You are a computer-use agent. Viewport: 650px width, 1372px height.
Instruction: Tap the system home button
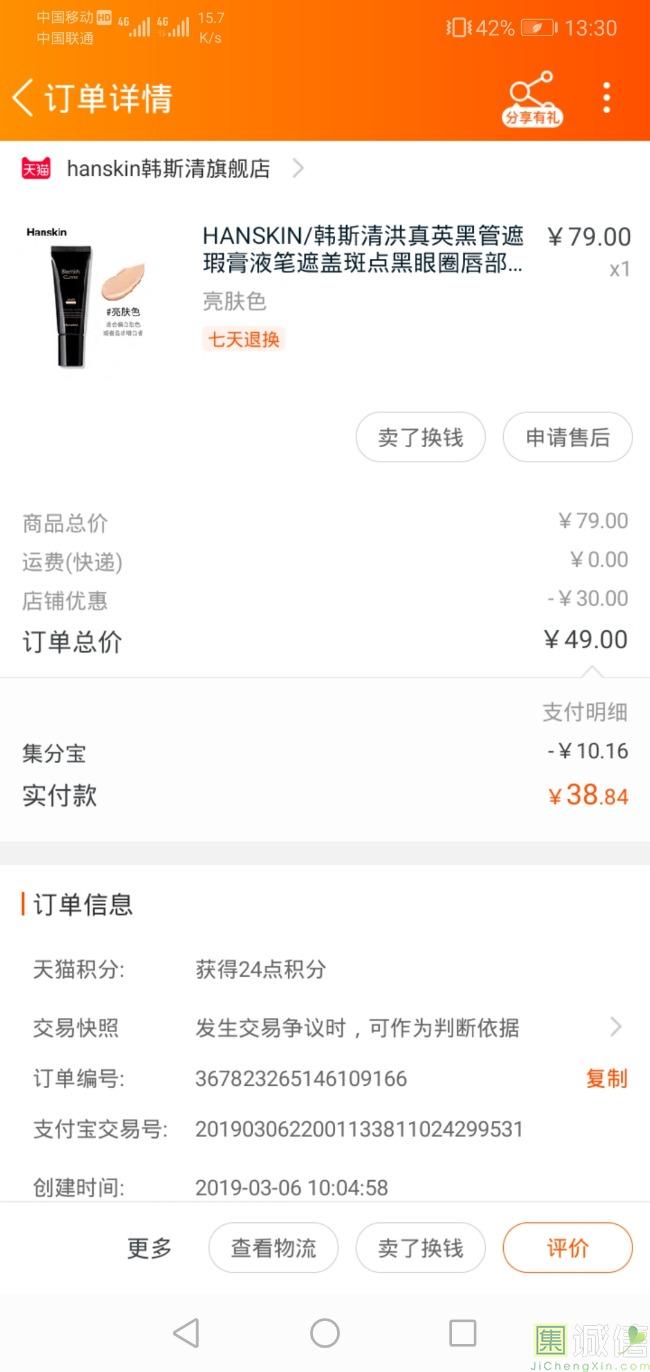pyautogui.click(x=325, y=1333)
